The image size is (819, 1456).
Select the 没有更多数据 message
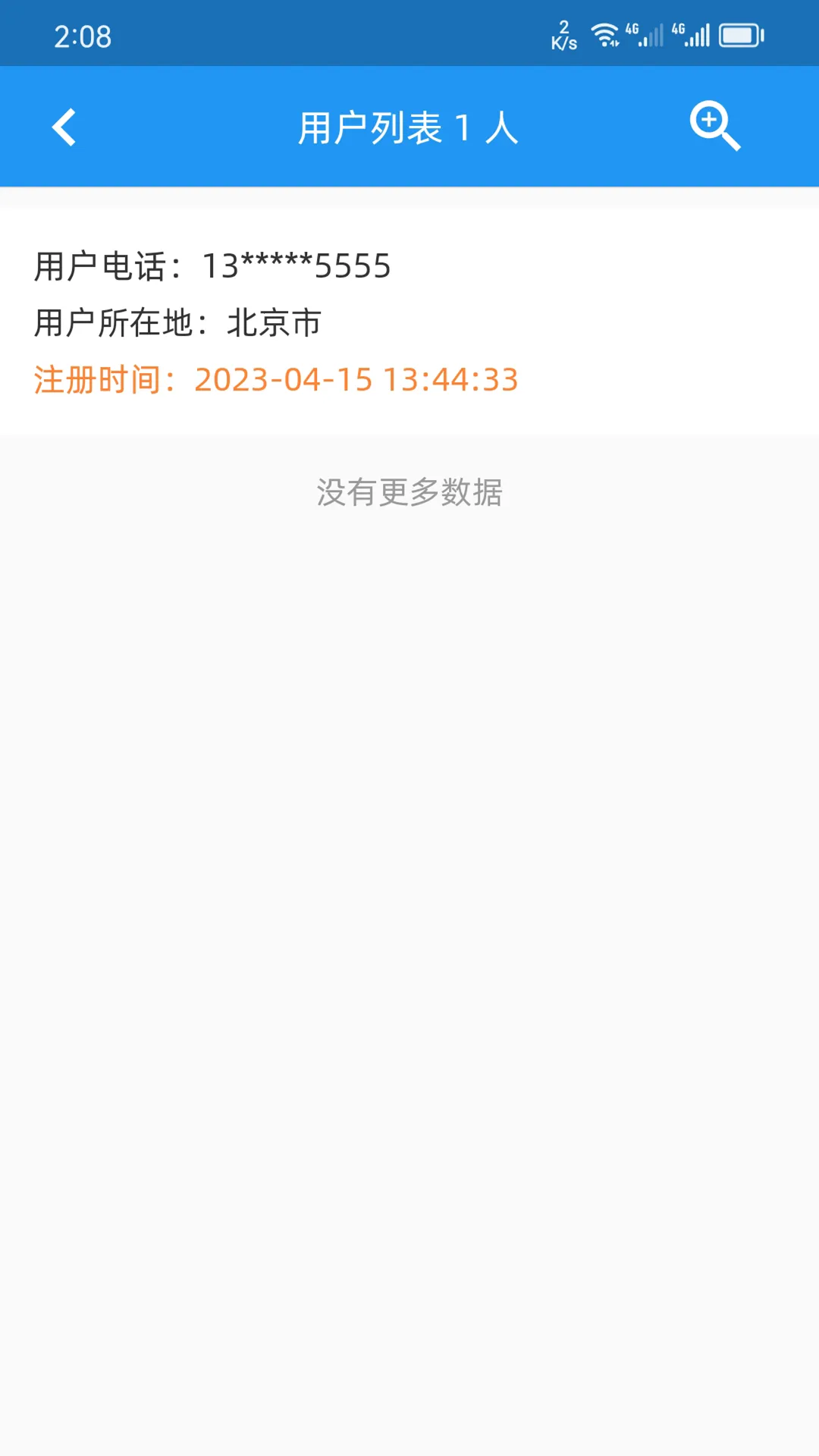coord(409,493)
